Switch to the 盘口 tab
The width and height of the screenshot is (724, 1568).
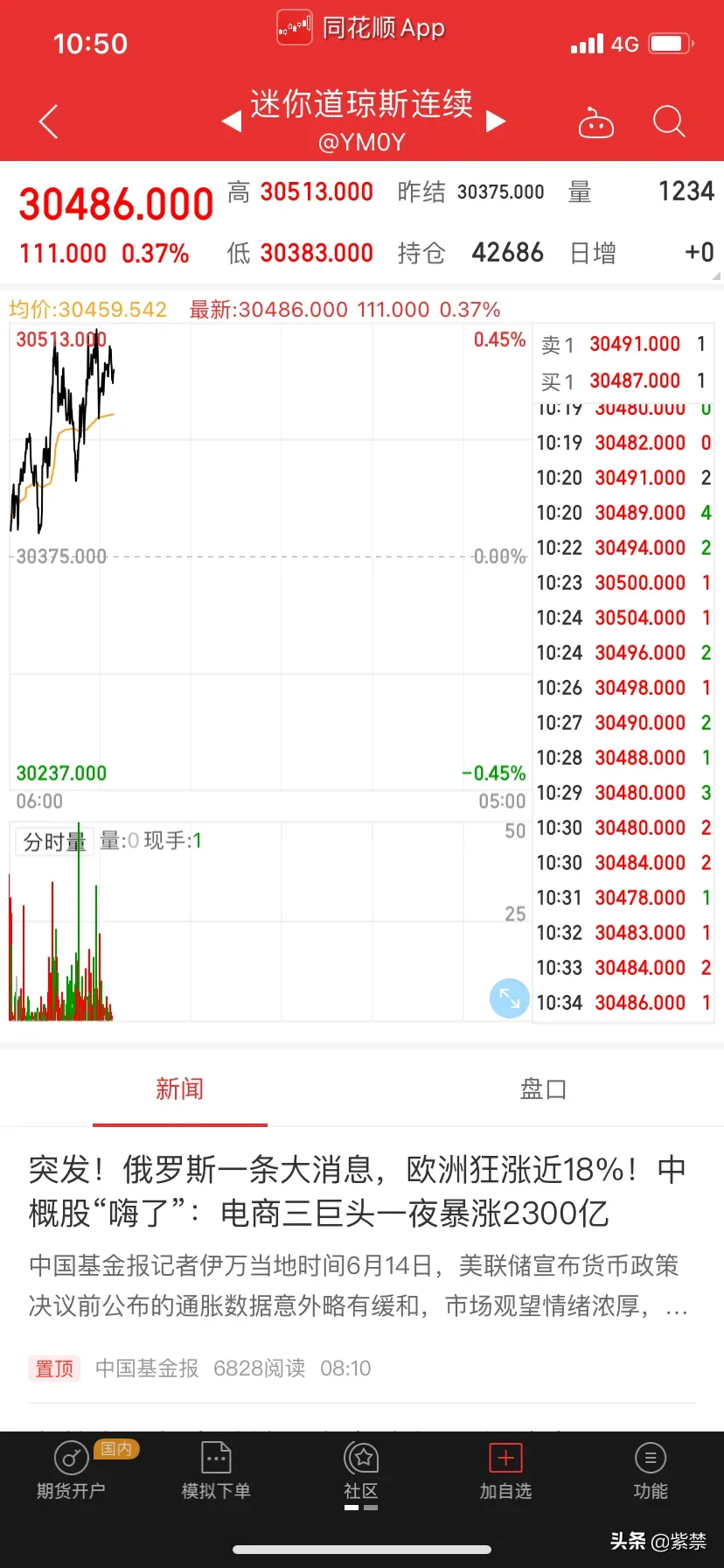click(543, 1089)
